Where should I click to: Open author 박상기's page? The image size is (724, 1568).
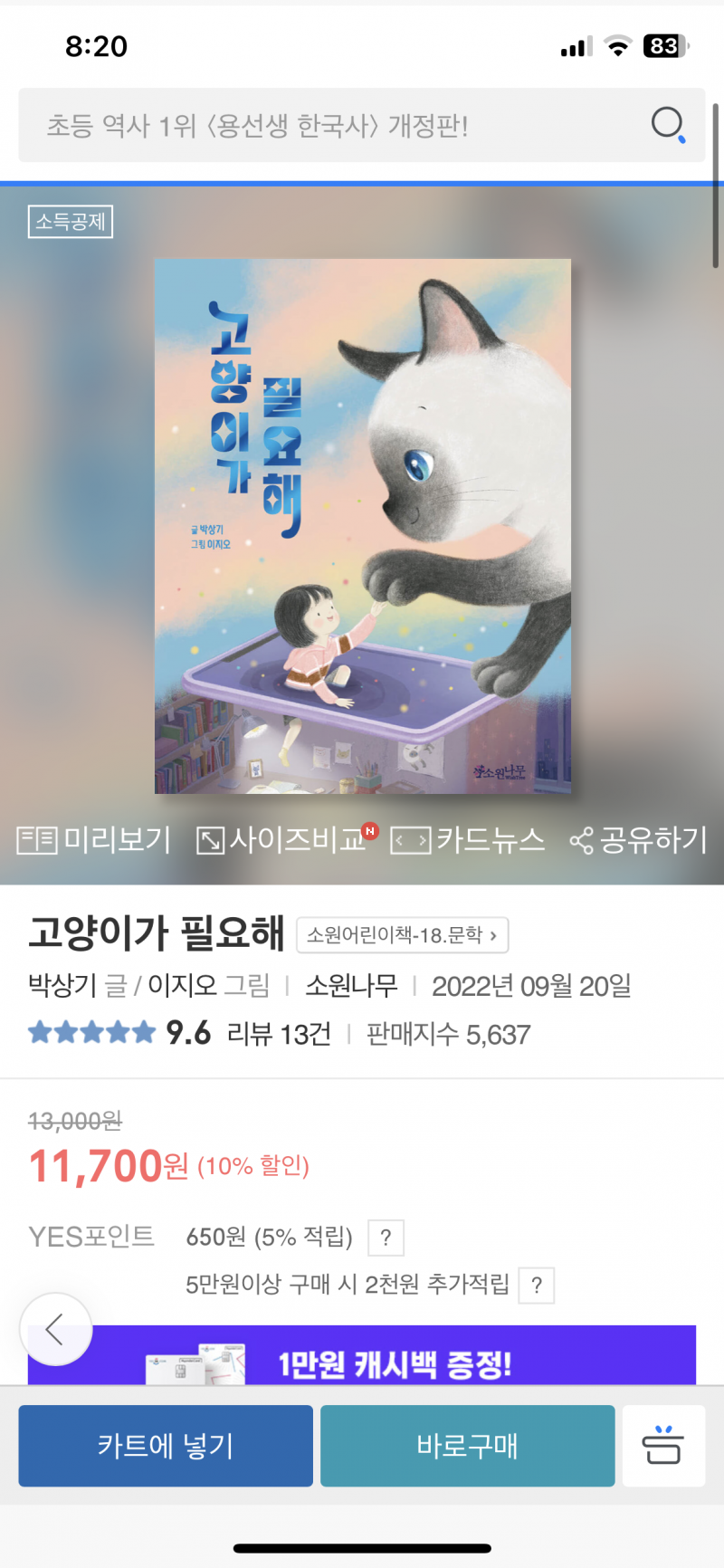[62, 985]
